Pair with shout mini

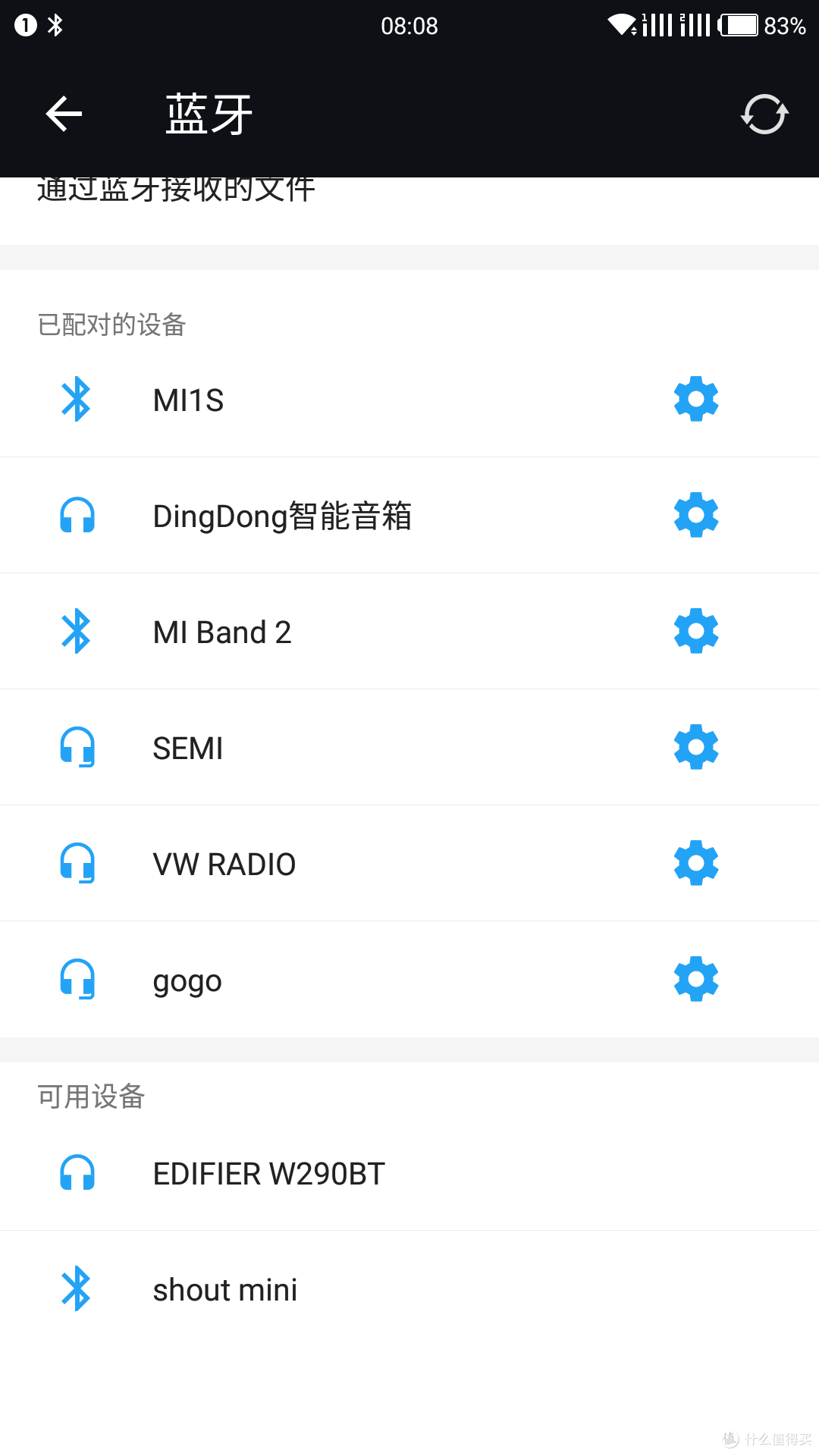coord(409,1289)
